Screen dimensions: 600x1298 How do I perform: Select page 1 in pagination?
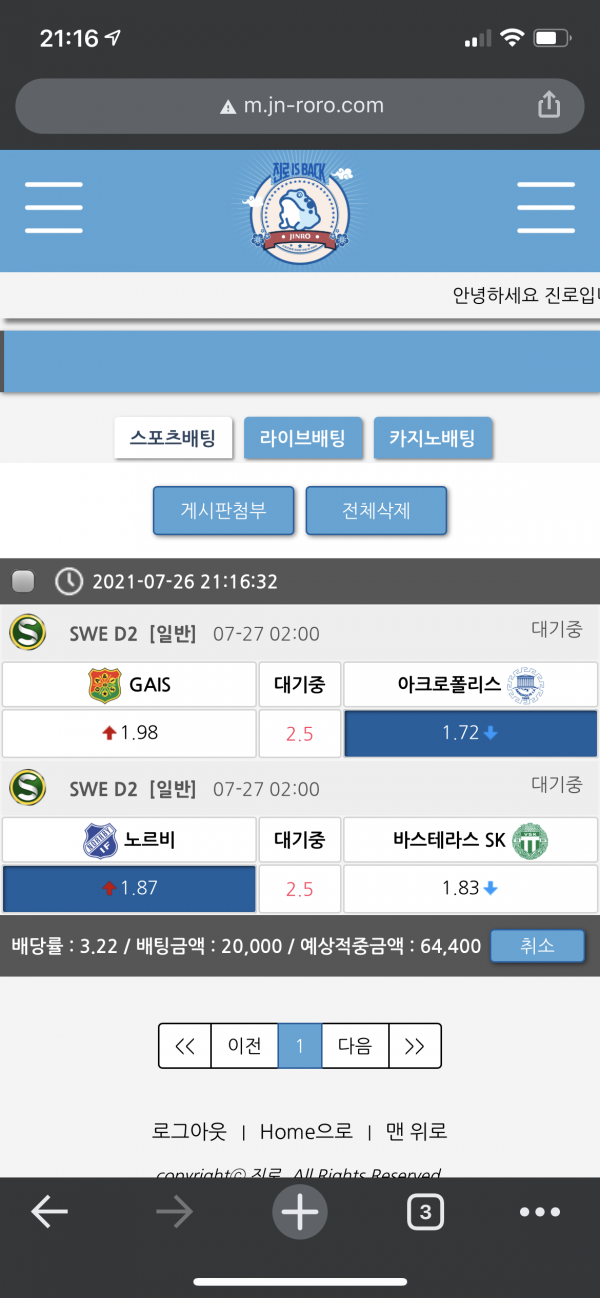(299, 1046)
